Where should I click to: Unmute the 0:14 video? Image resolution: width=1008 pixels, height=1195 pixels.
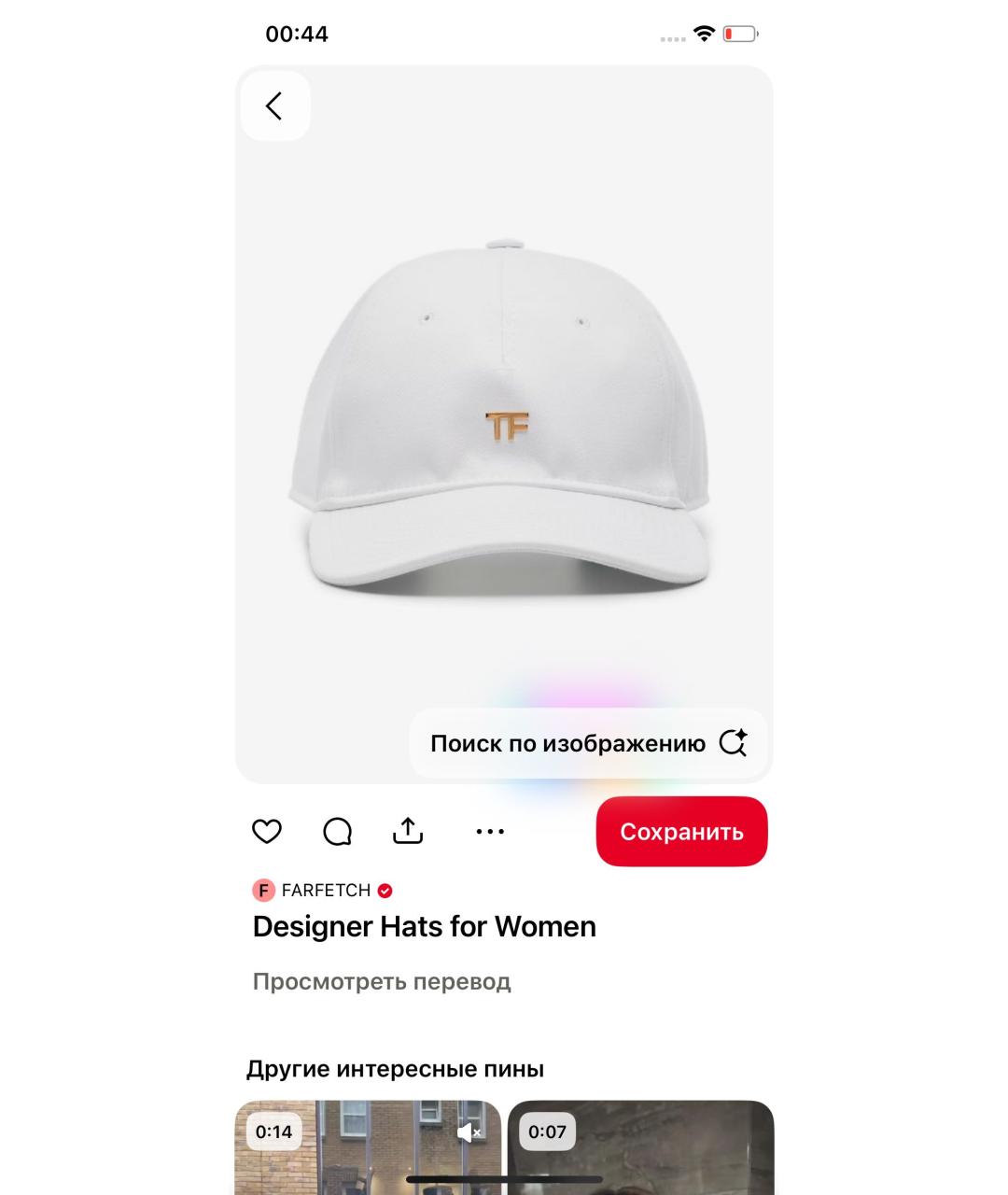(469, 1132)
